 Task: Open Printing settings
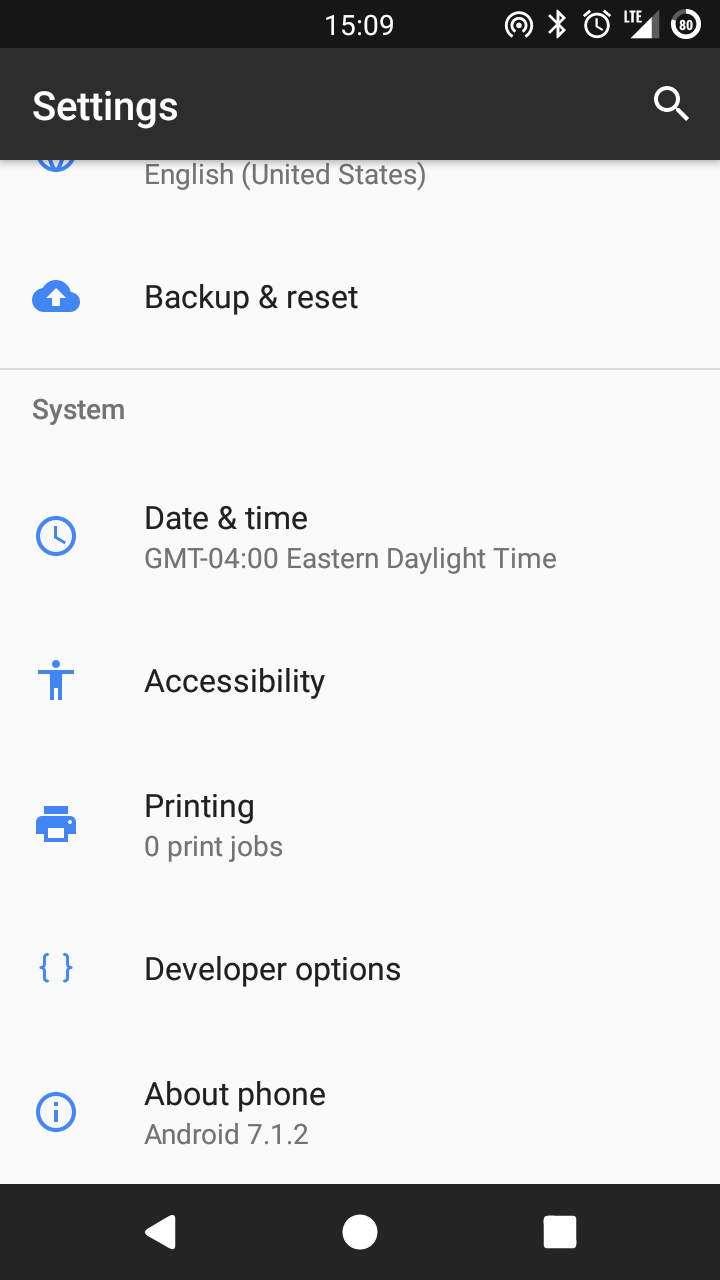tap(360, 825)
